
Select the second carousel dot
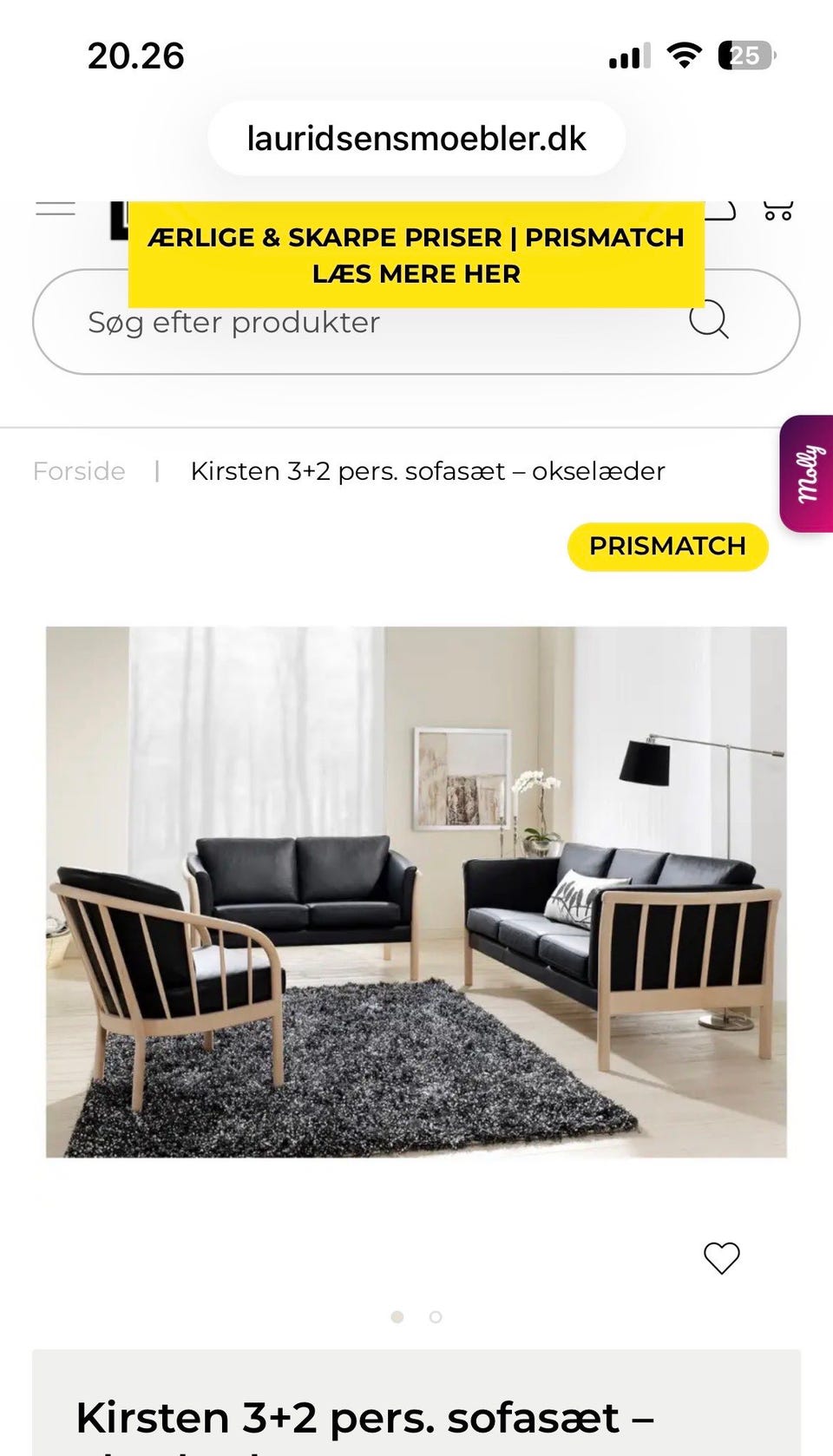[434, 1316]
